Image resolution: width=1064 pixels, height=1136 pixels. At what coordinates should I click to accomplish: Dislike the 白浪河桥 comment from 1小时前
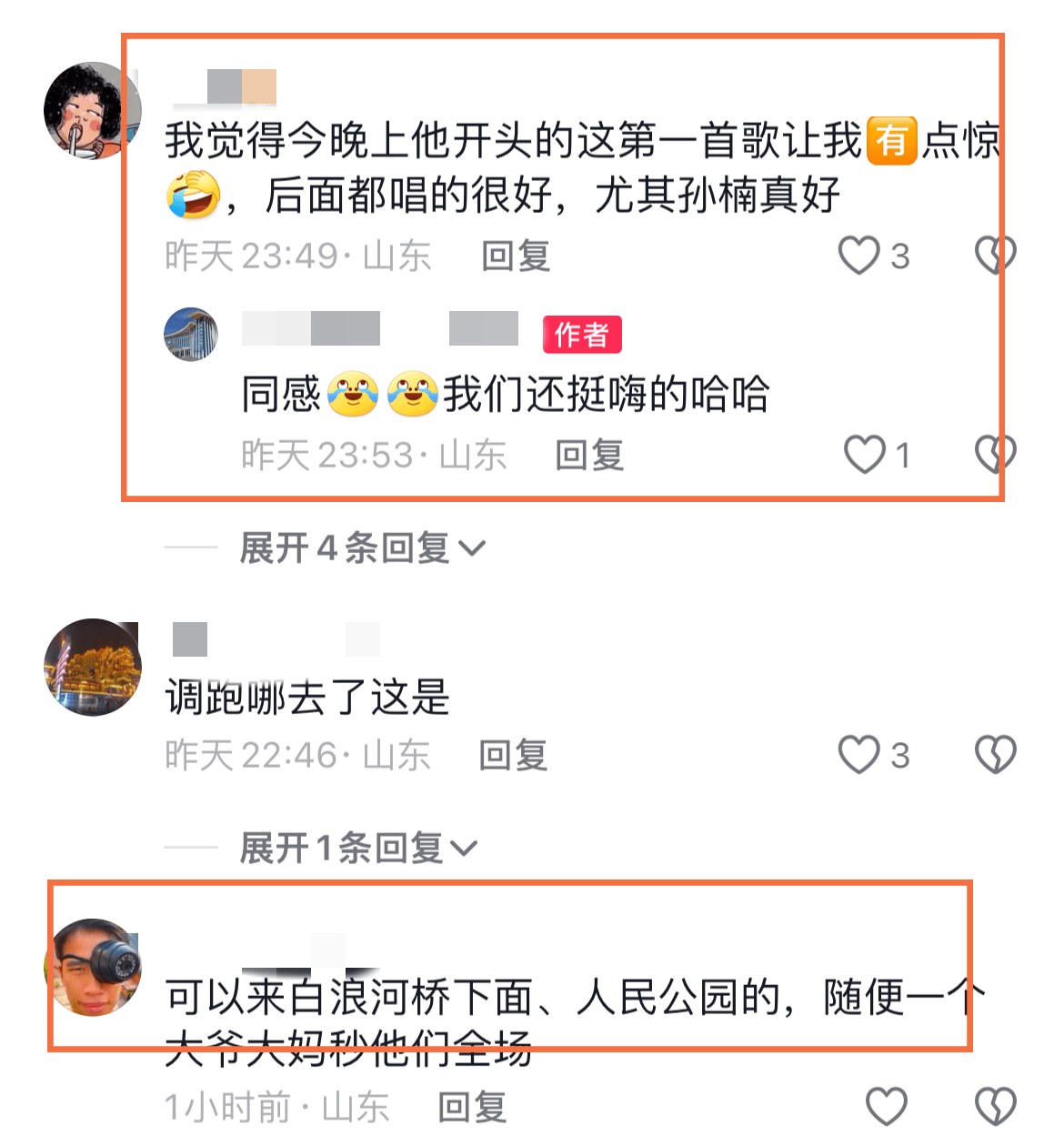coord(994,1107)
